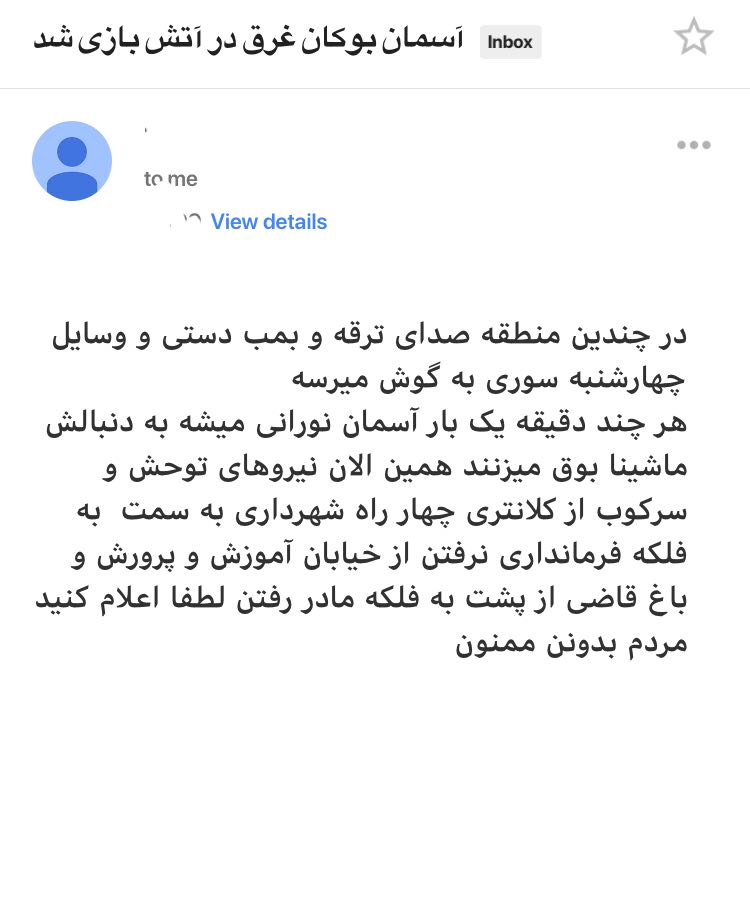Image resolution: width=750 pixels, height=903 pixels.
Task: Open the sender's profile avatar
Action: pyautogui.click(x=72, y=161)
